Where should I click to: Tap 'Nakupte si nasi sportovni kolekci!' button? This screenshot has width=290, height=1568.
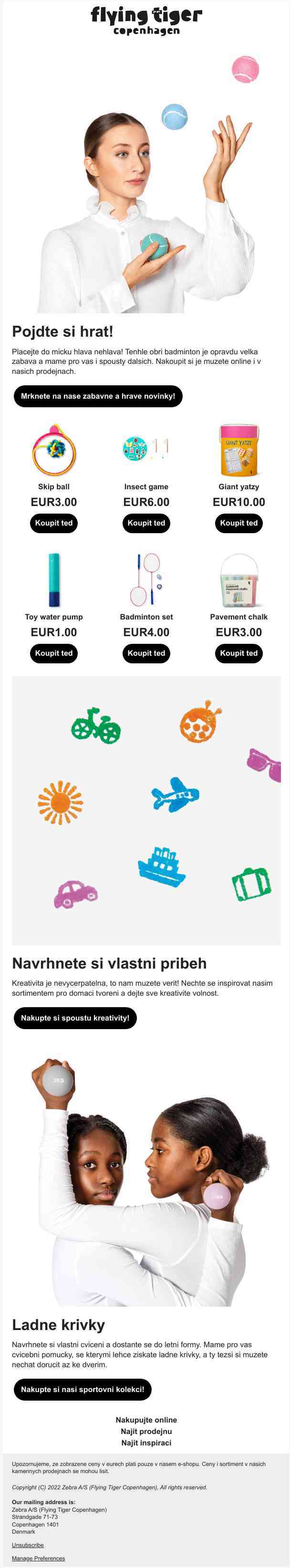82,1389
